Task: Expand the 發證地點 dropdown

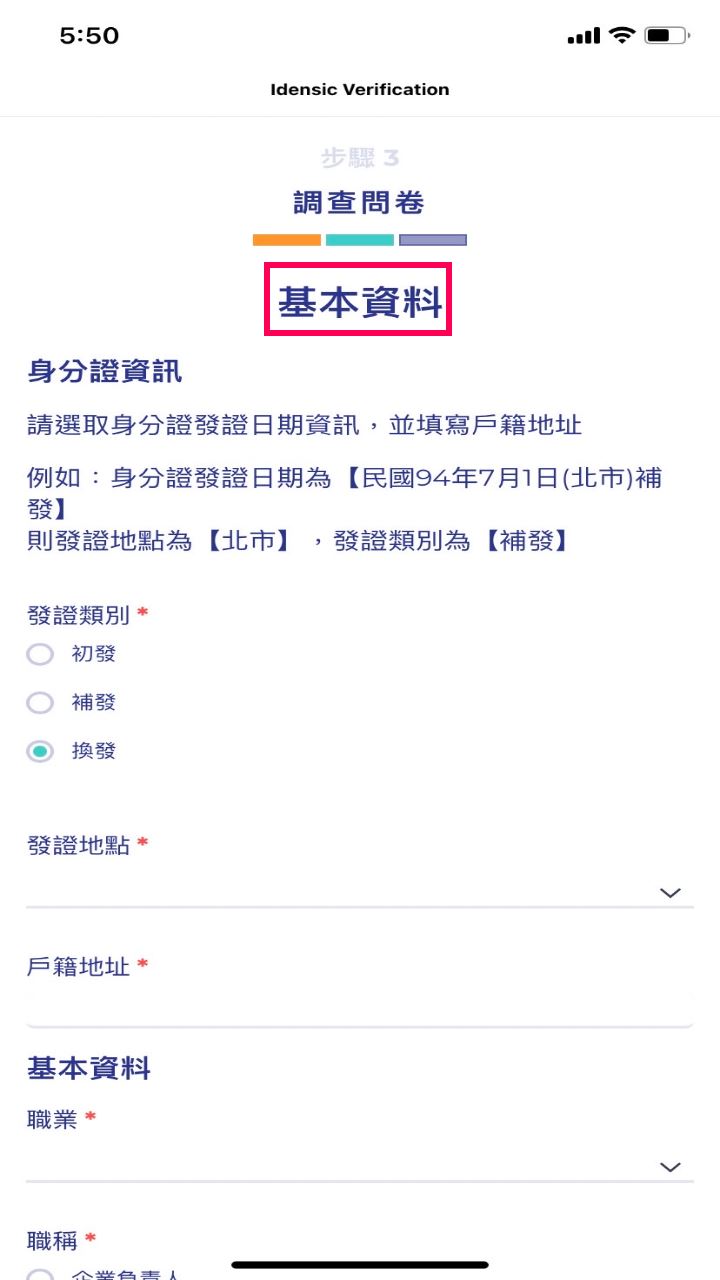Action: tap(360, 891)
